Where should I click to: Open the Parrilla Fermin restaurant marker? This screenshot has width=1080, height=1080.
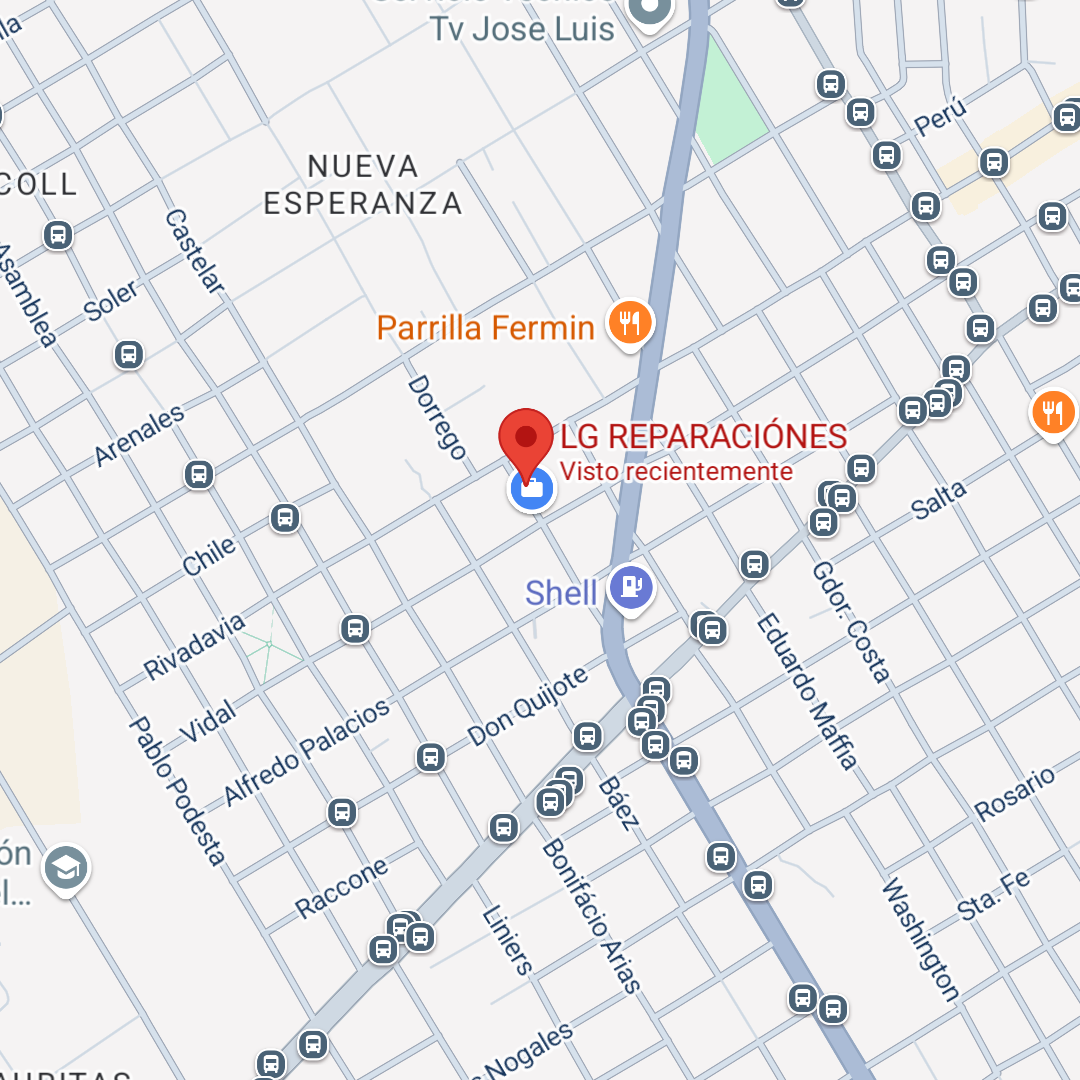coord(631,324)
